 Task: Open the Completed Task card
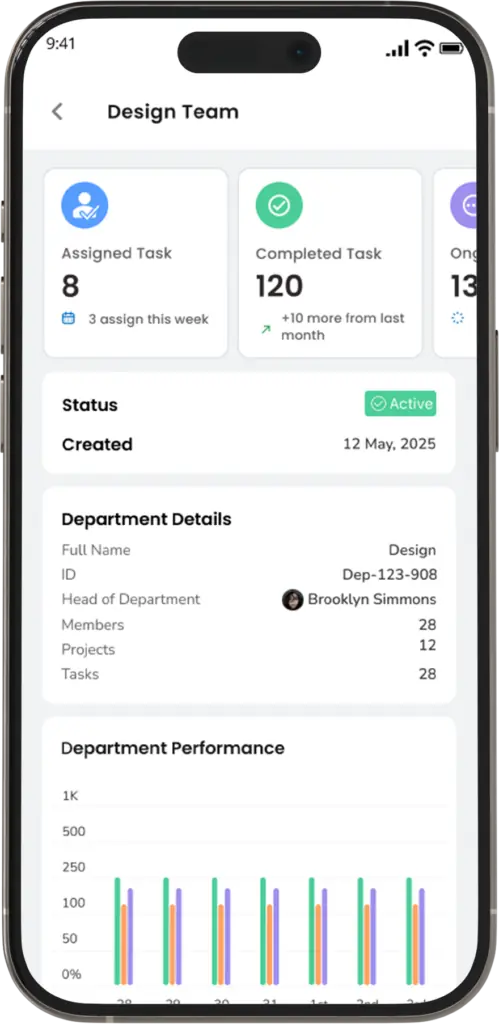[x=330, y=263]
